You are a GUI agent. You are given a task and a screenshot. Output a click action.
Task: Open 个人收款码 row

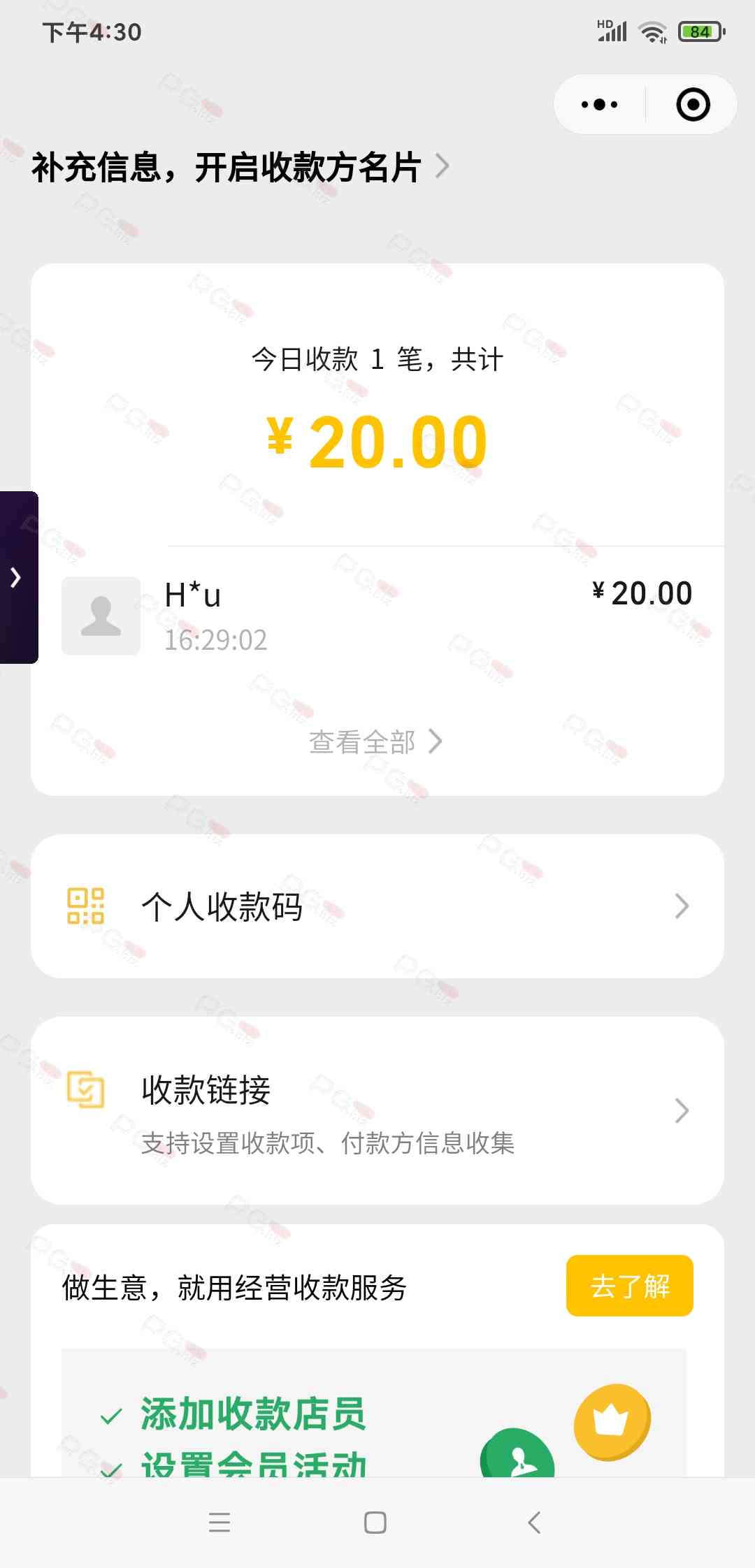point(377,906)
